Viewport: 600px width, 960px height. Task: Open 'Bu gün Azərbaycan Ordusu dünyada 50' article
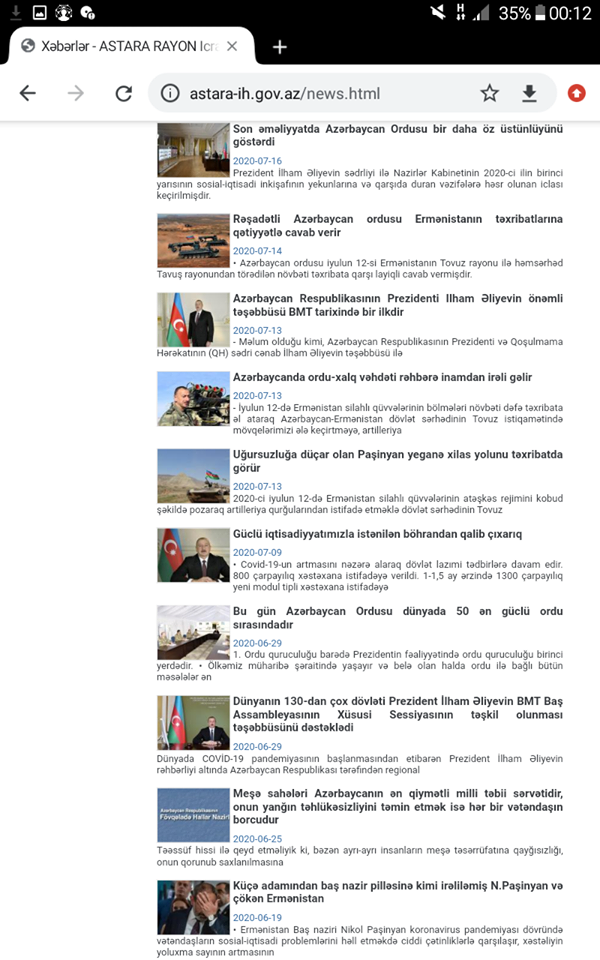[397, 617]
